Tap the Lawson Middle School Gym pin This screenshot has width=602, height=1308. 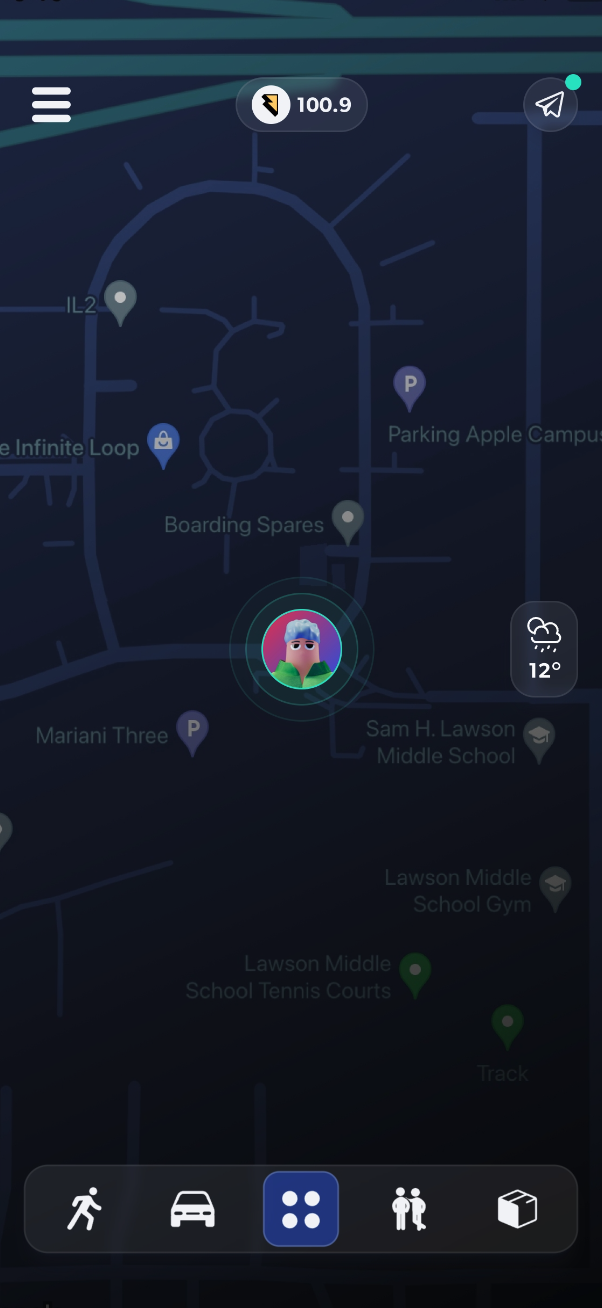(x=555, y=886)
